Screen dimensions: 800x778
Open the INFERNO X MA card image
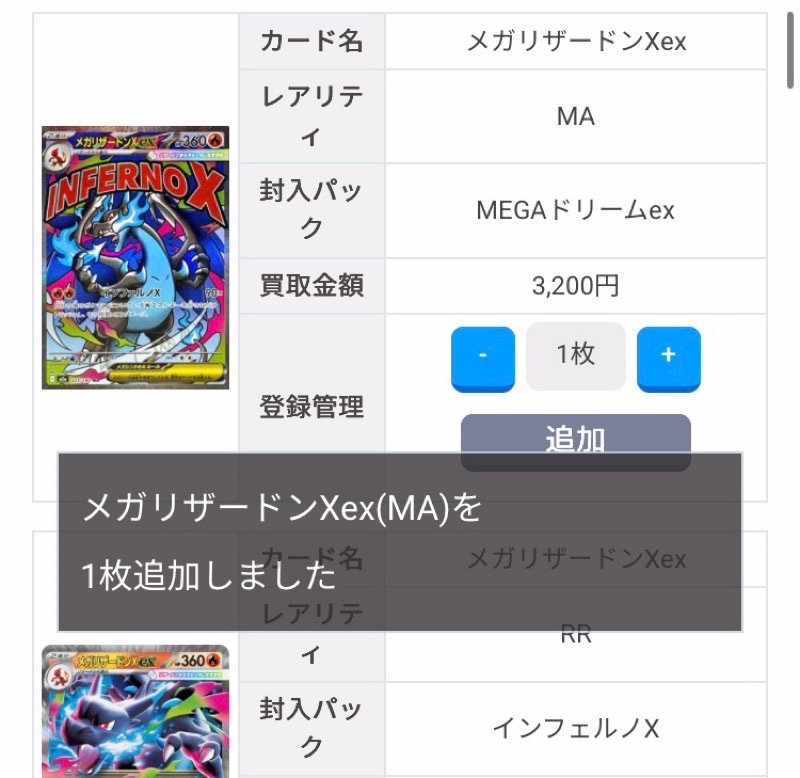coord(135,257)
